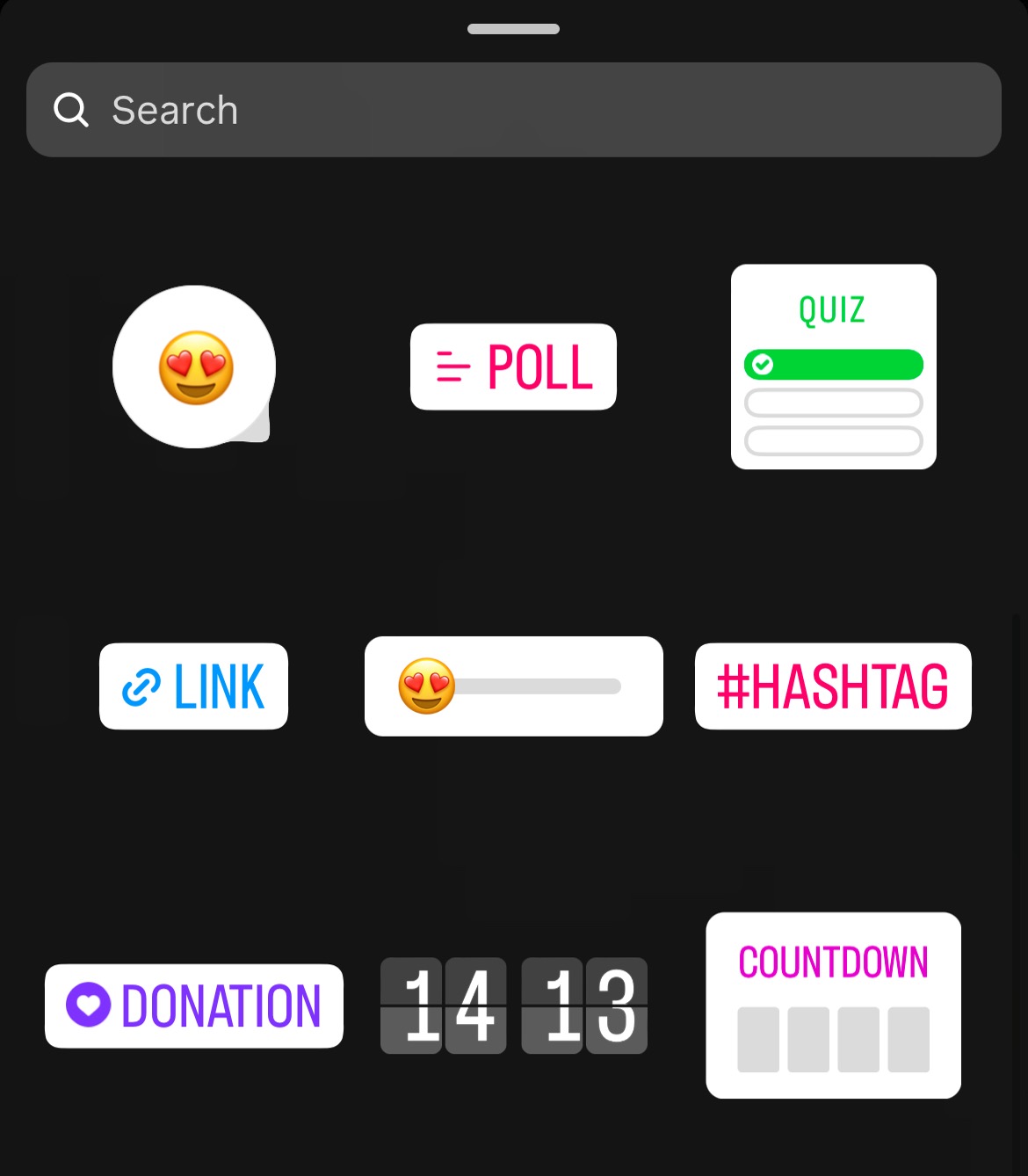Image resolution: width=1028 pixels, height=1176 pixels.
Task: Insert the 14:13 flip clock sticker
Action: (513, 1005)
